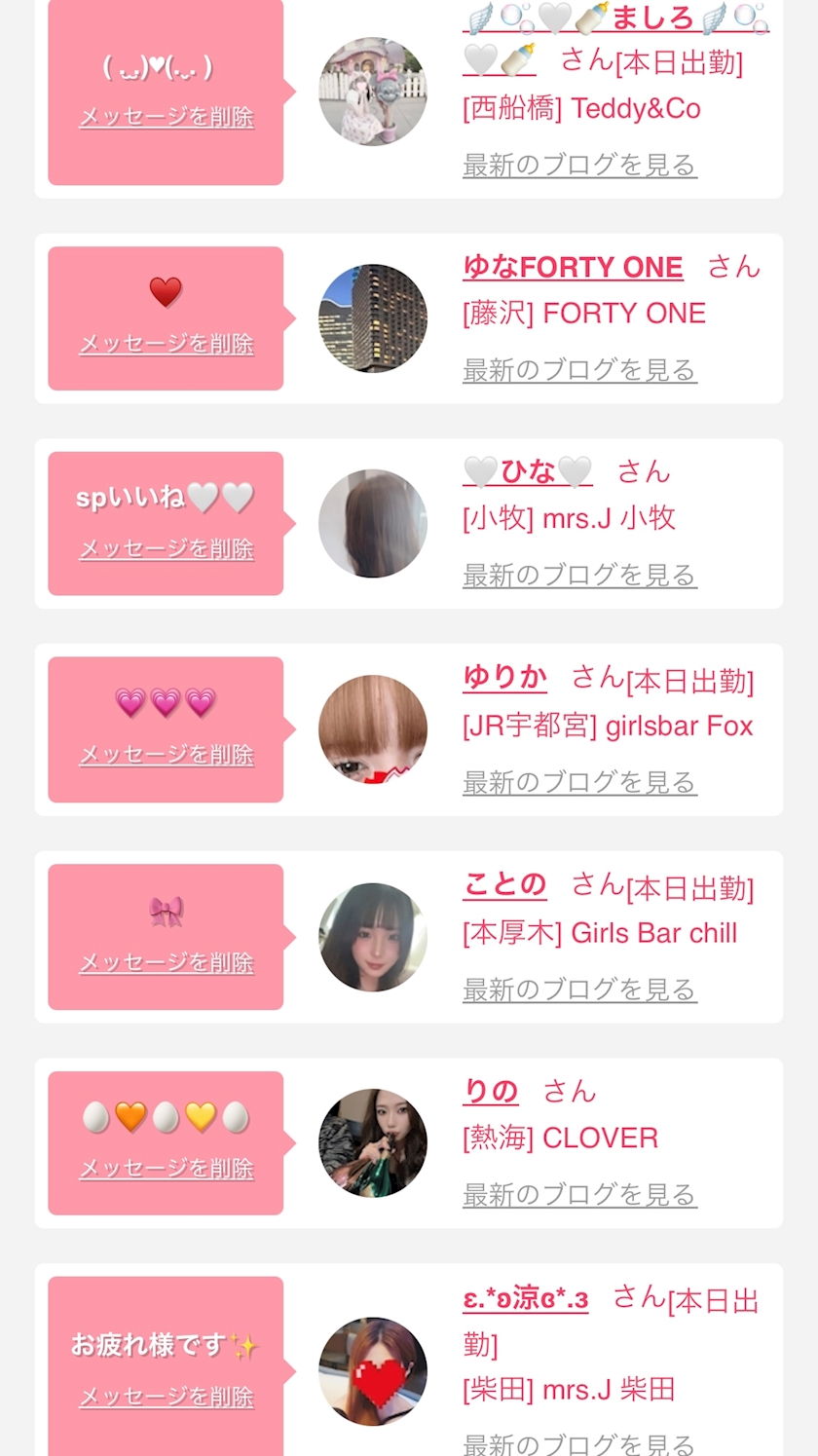Open ゆりか's profile name link

click(504, 677)
